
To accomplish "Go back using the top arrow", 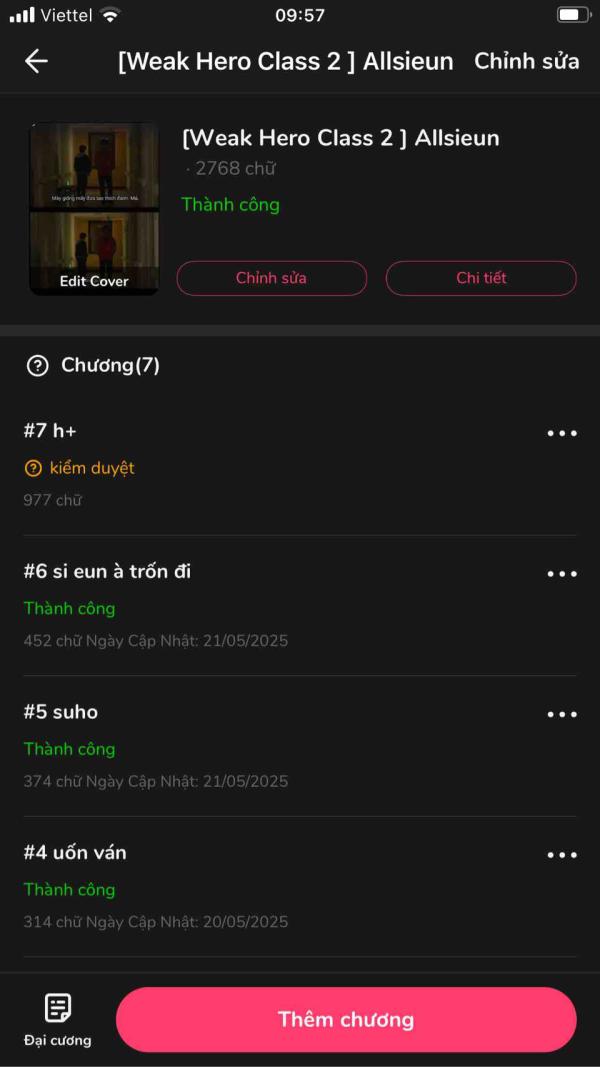I will 36,61.
